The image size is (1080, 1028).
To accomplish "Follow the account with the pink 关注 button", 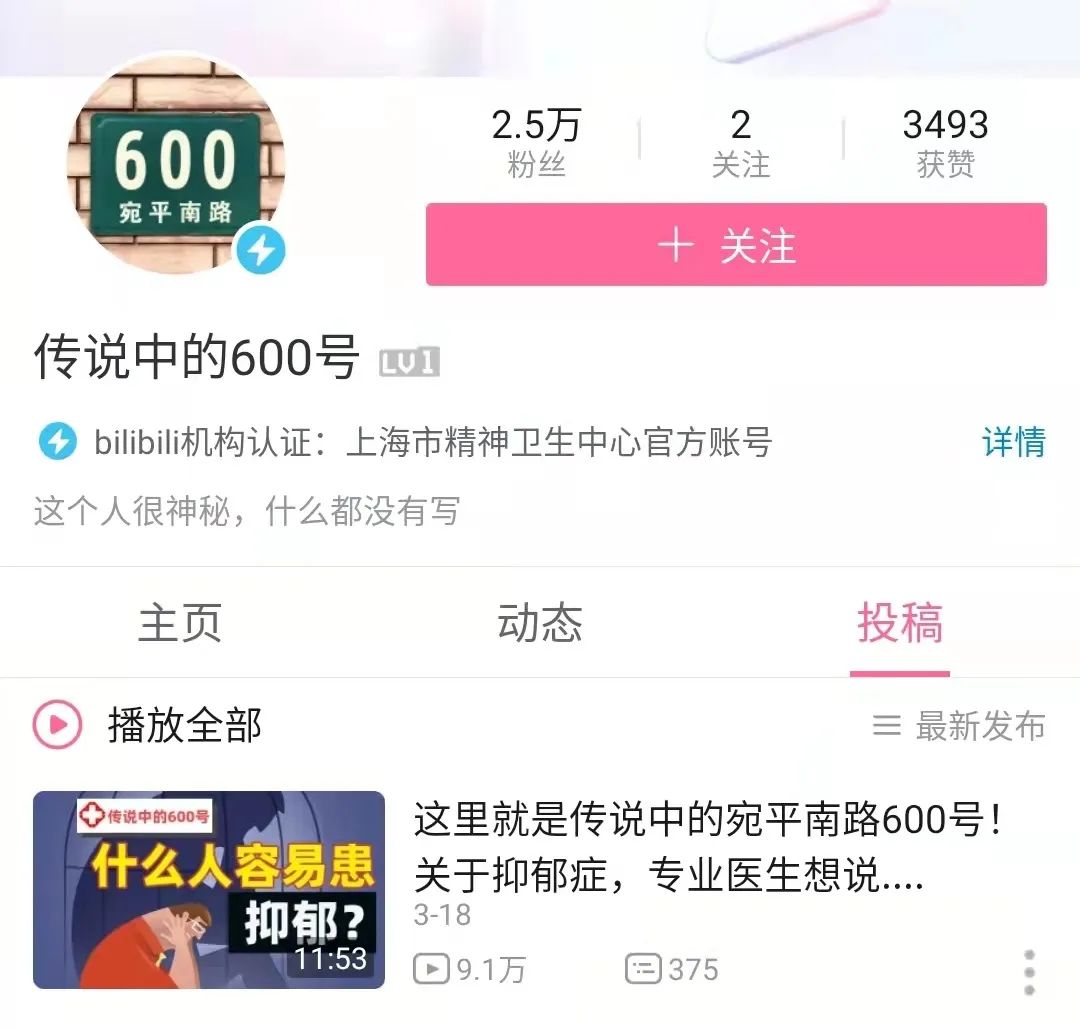I will point(736,245).
